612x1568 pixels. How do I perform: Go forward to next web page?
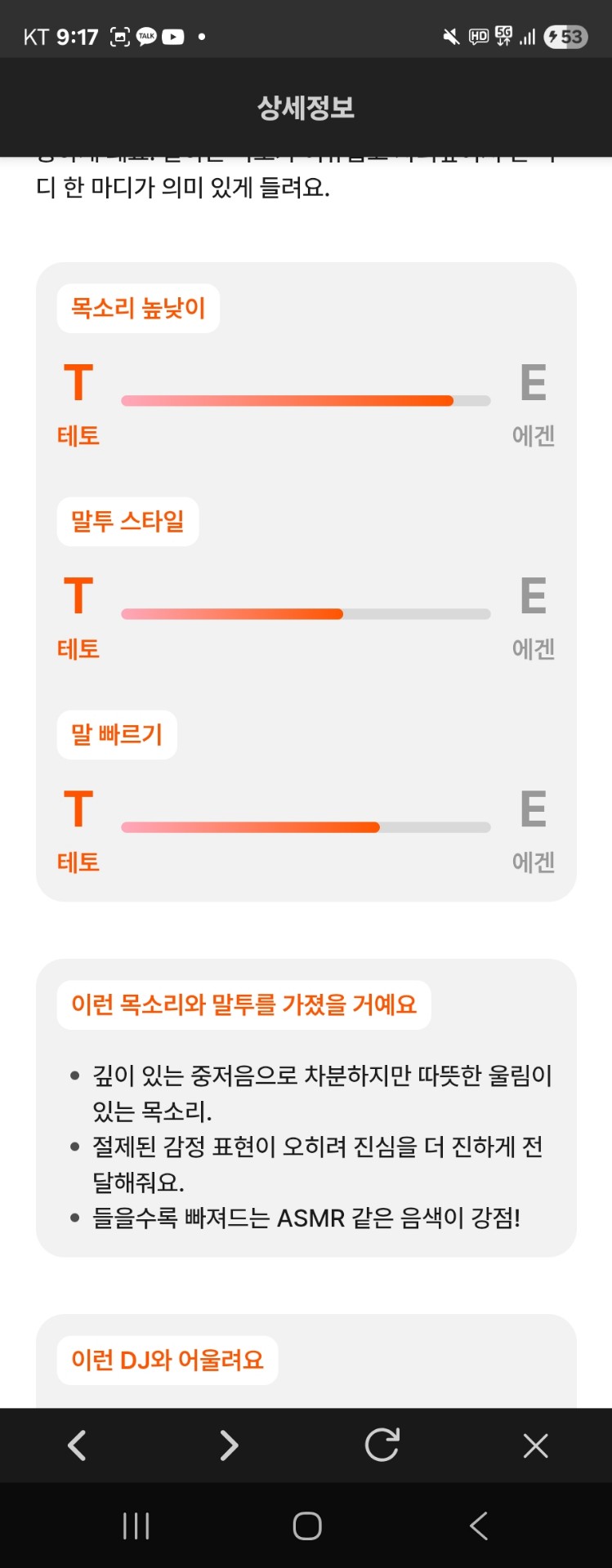click(229, 1445)
